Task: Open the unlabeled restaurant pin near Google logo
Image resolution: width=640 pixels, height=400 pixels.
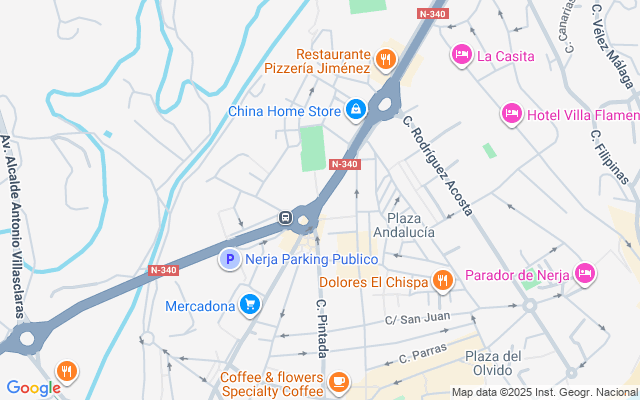Action: pos(67,372)
